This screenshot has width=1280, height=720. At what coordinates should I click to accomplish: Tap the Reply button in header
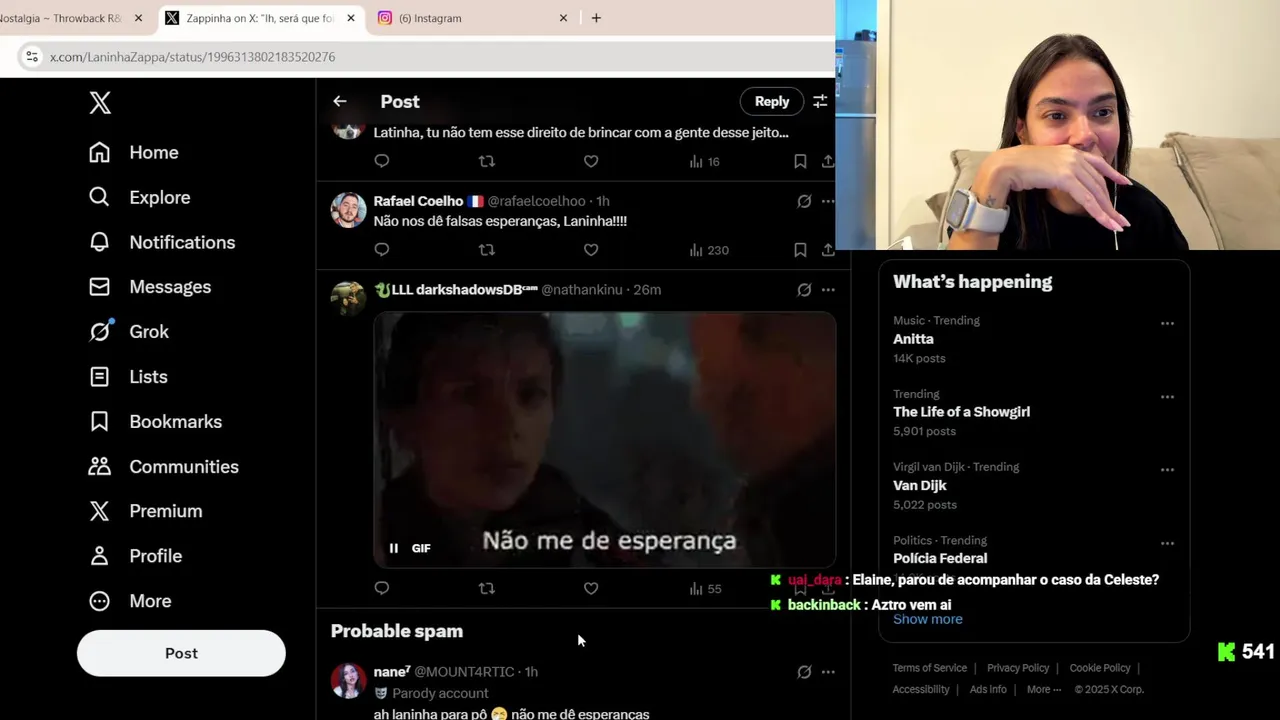pos(771,101)
